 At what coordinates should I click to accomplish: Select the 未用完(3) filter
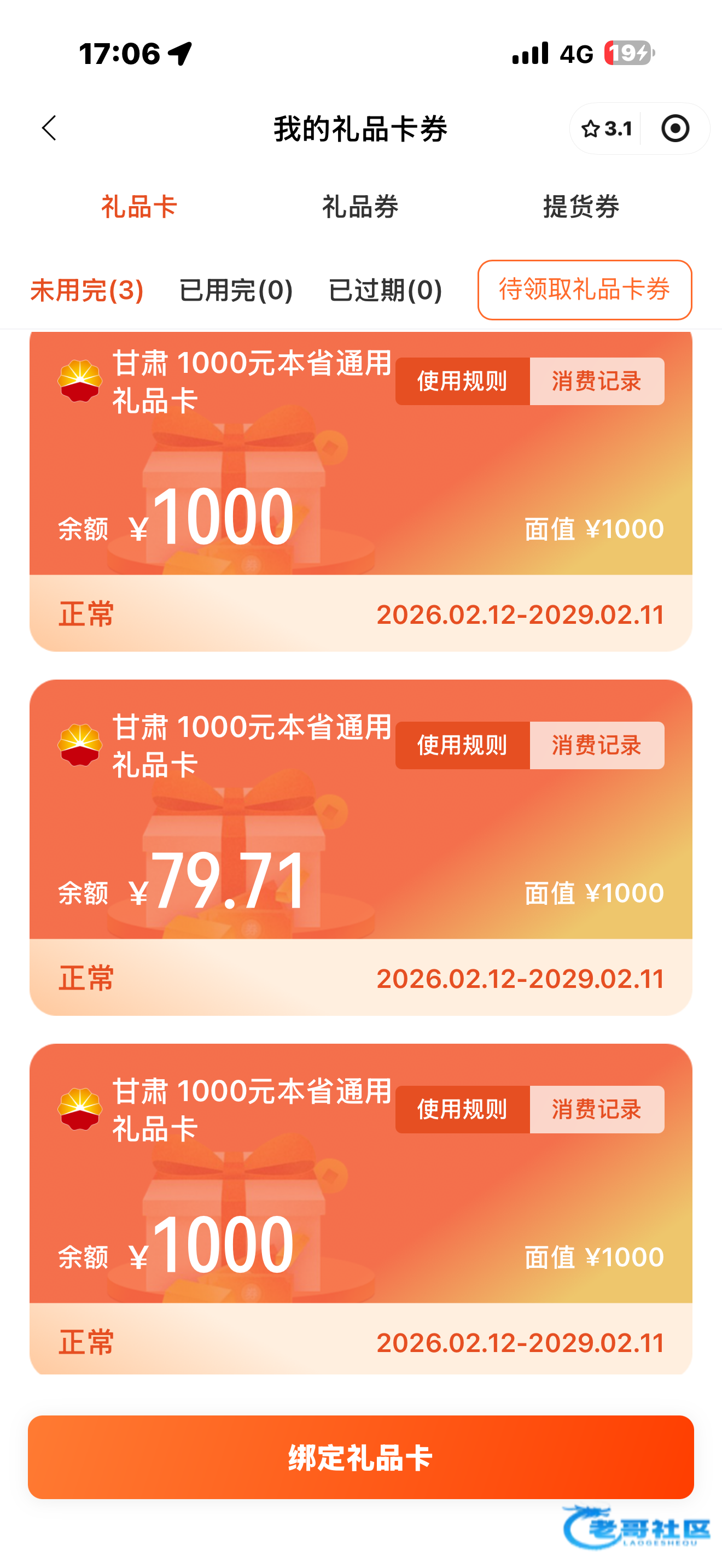(87, 290)
